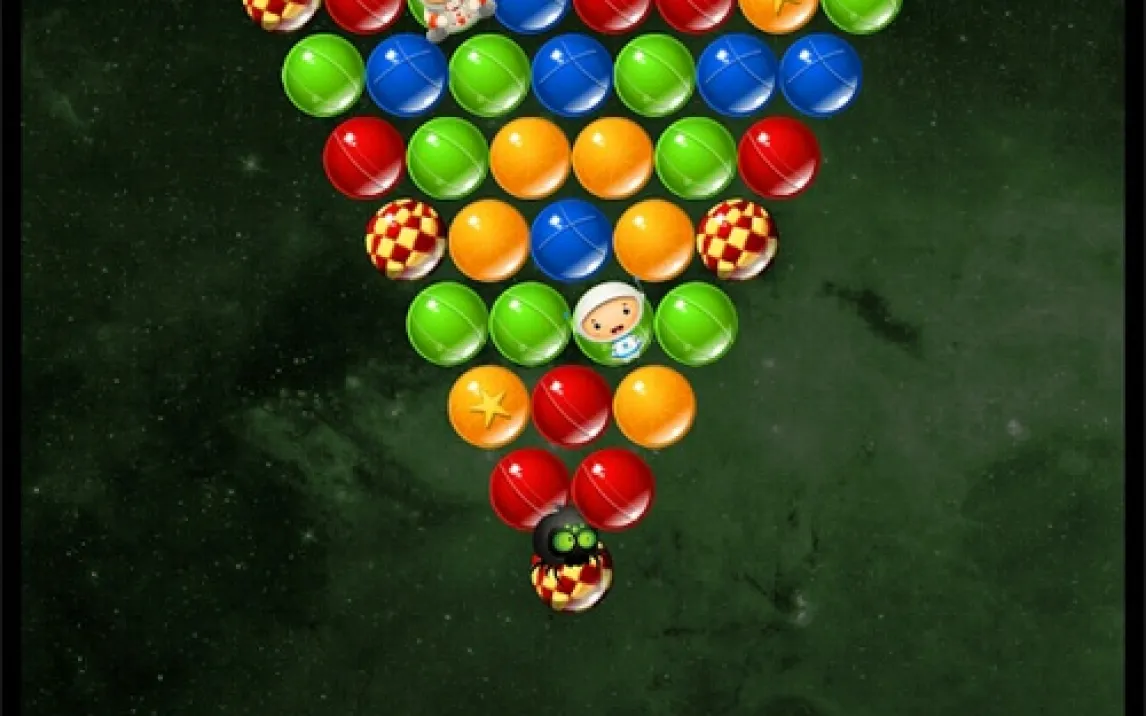Target the blue bubble between orange bubbles
Viewport: 1146px width, 716px height.
pos(571,240)
